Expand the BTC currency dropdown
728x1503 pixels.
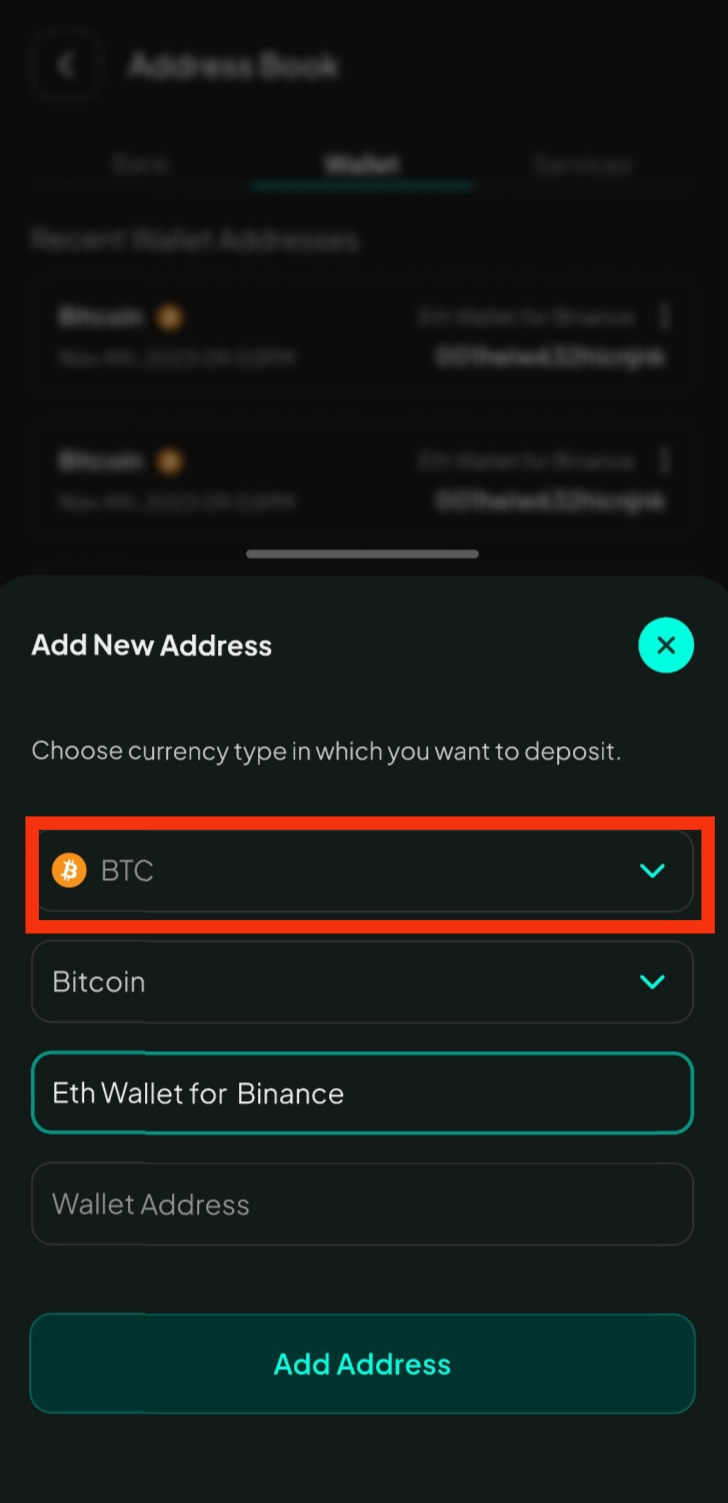(363, 871)
